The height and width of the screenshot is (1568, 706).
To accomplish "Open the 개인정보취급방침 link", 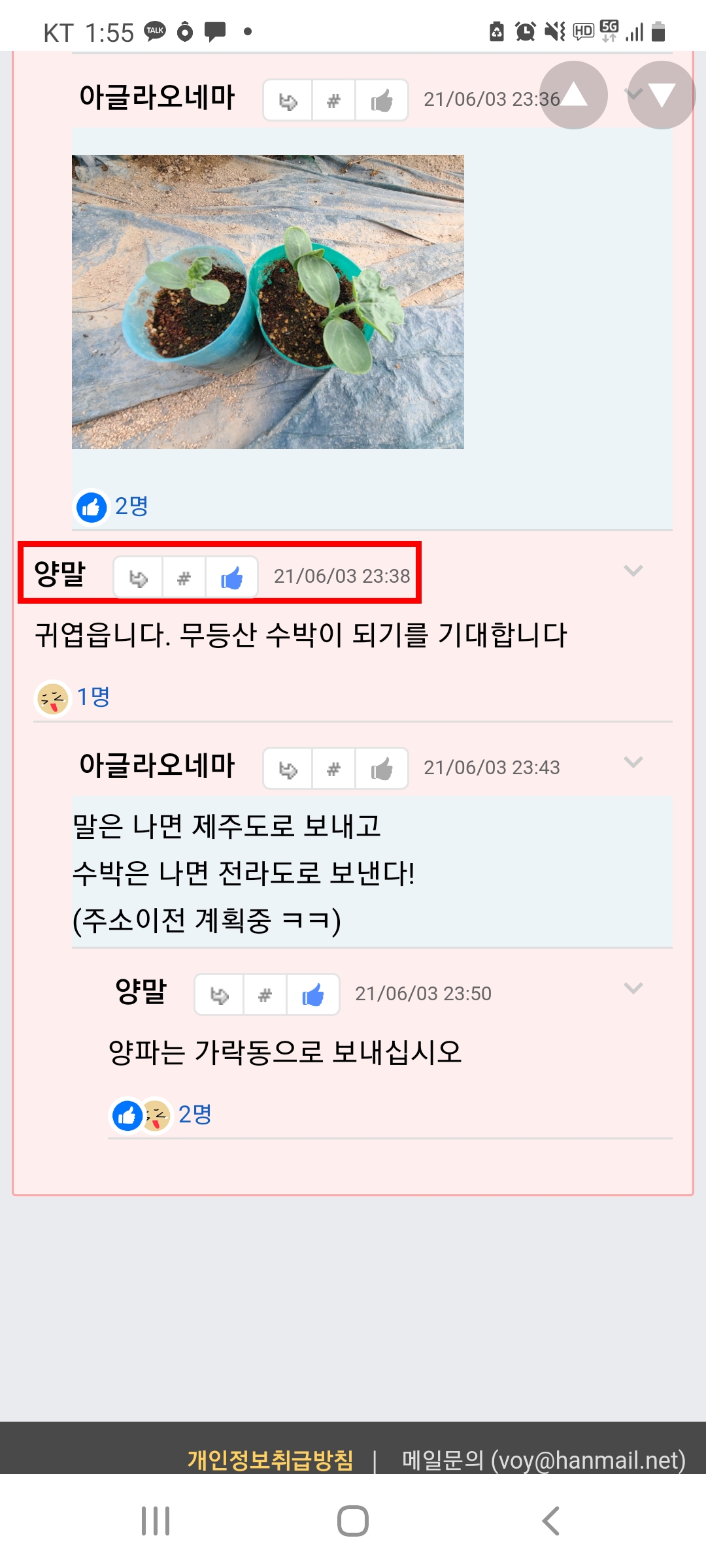I will 270,1460.
